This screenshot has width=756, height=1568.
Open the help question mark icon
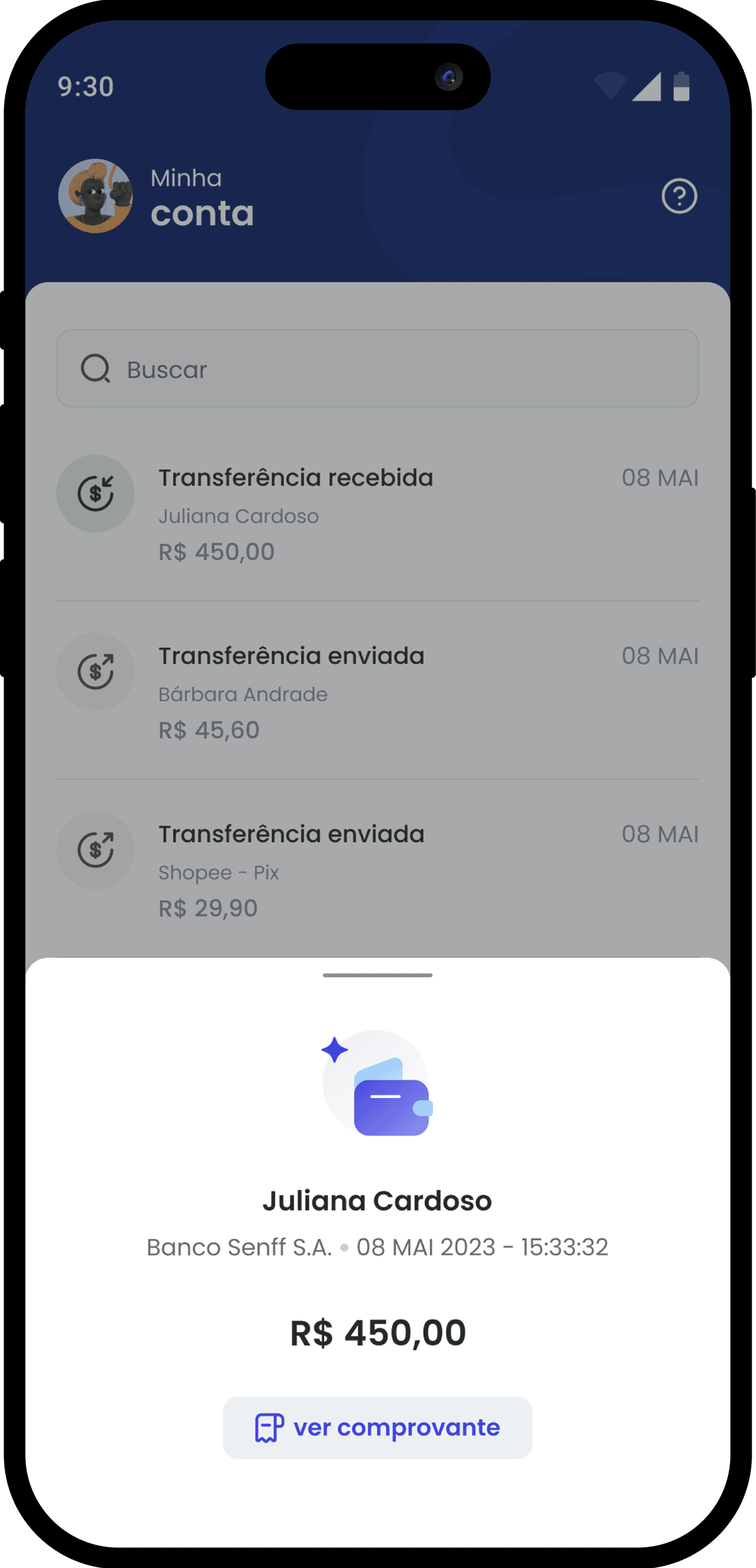(x=679, y=196)
